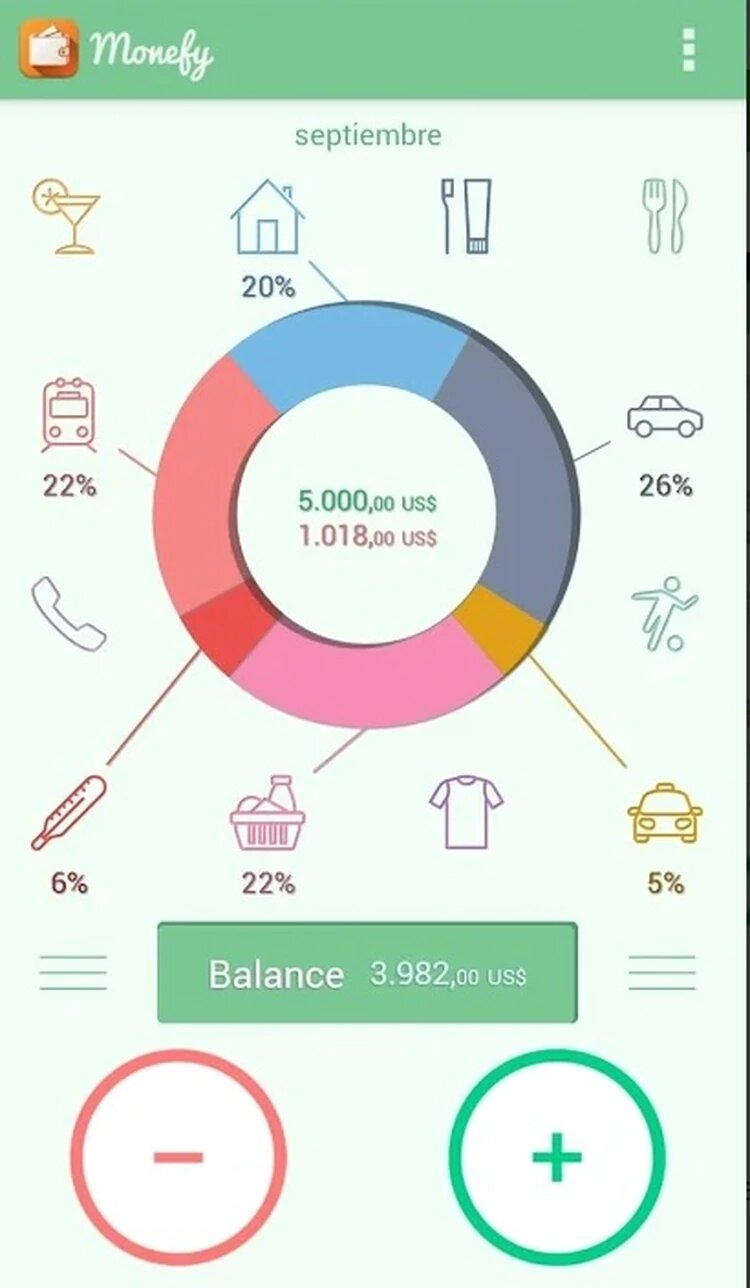Tap the cocktail drinks category icon
The height and width of the screenshot is (1288, 750).
[x=66, y=217]
